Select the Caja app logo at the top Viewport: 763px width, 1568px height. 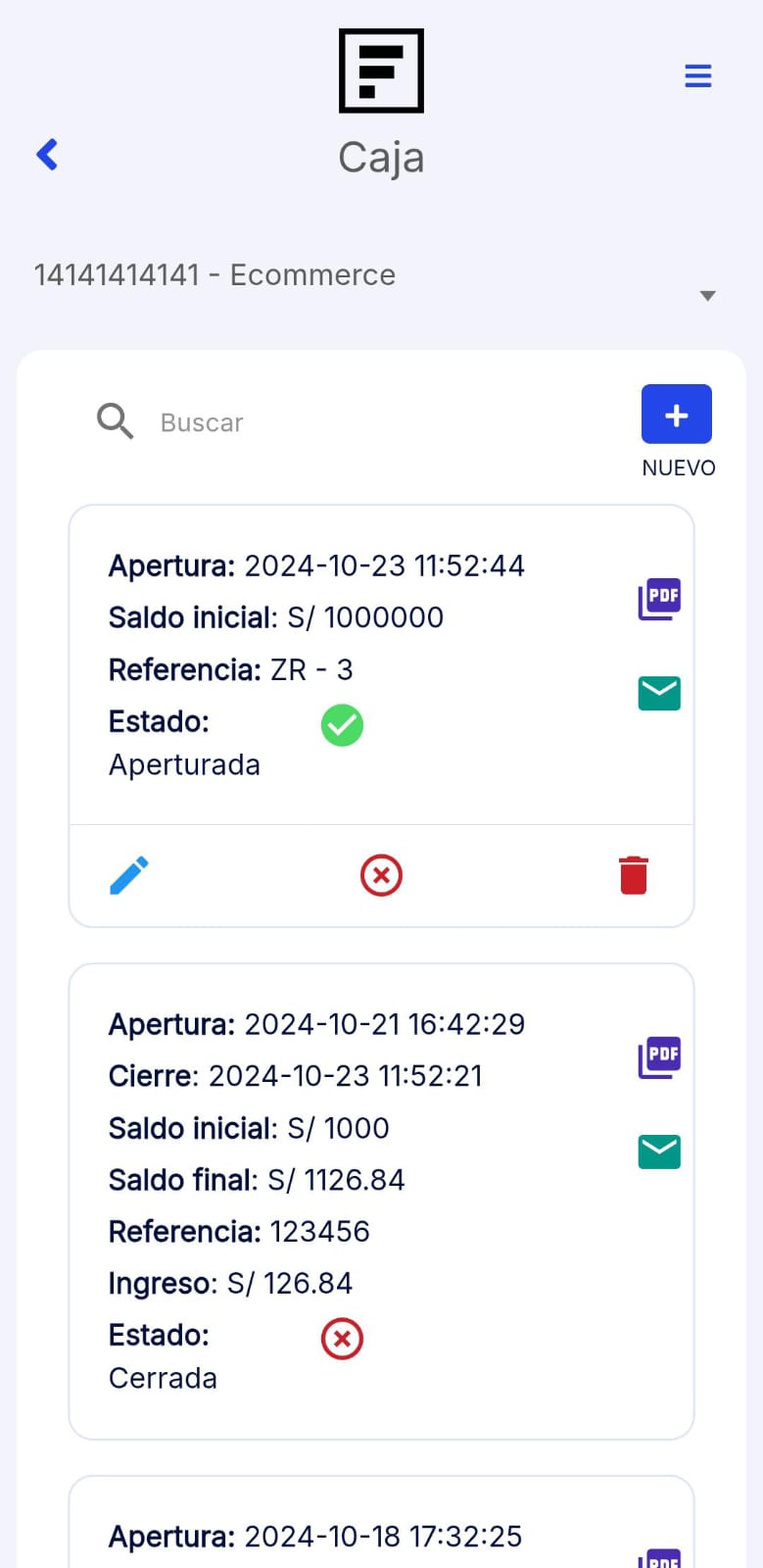381,71
